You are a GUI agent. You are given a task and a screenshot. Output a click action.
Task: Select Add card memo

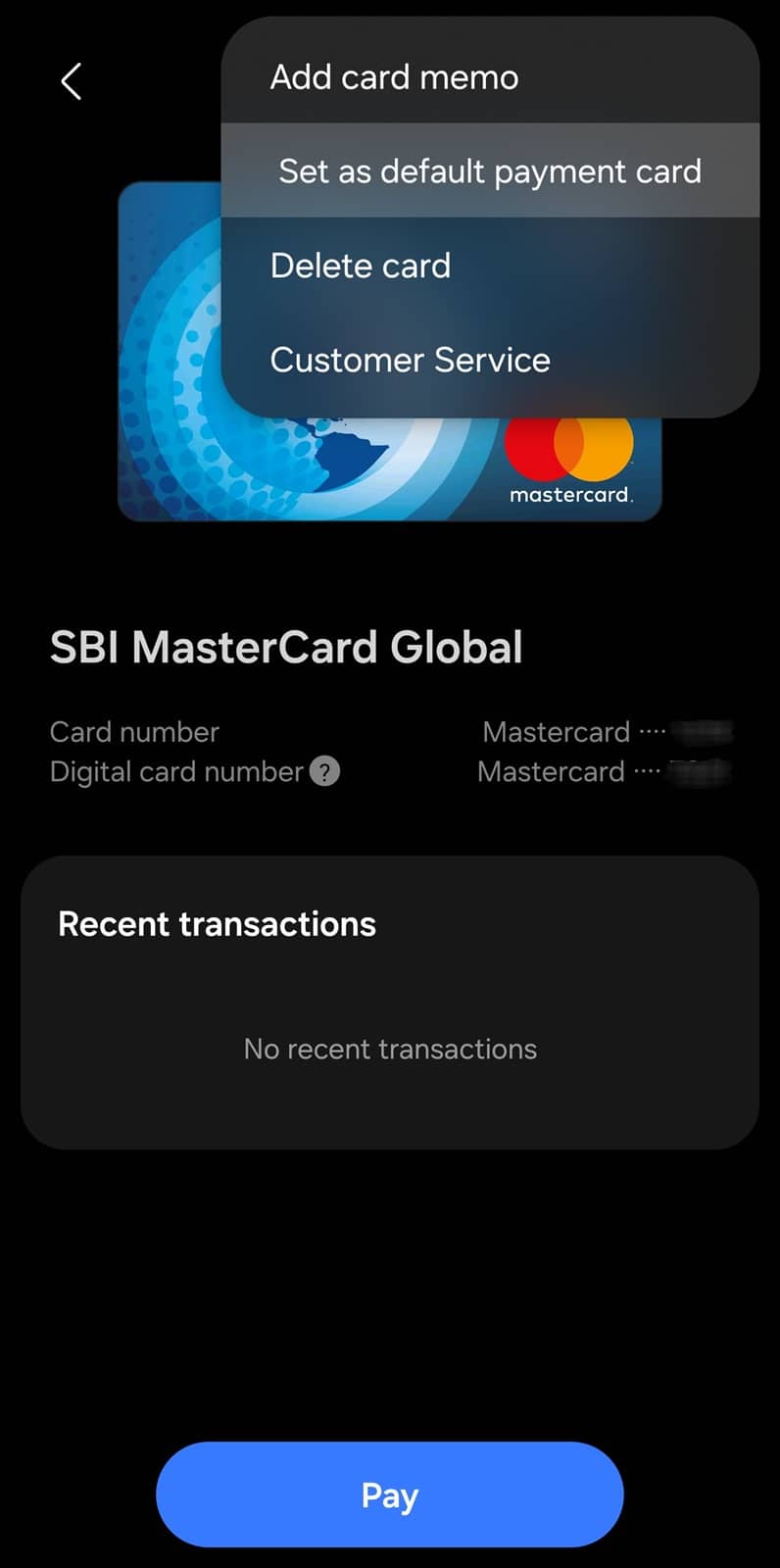pos(394,77)
